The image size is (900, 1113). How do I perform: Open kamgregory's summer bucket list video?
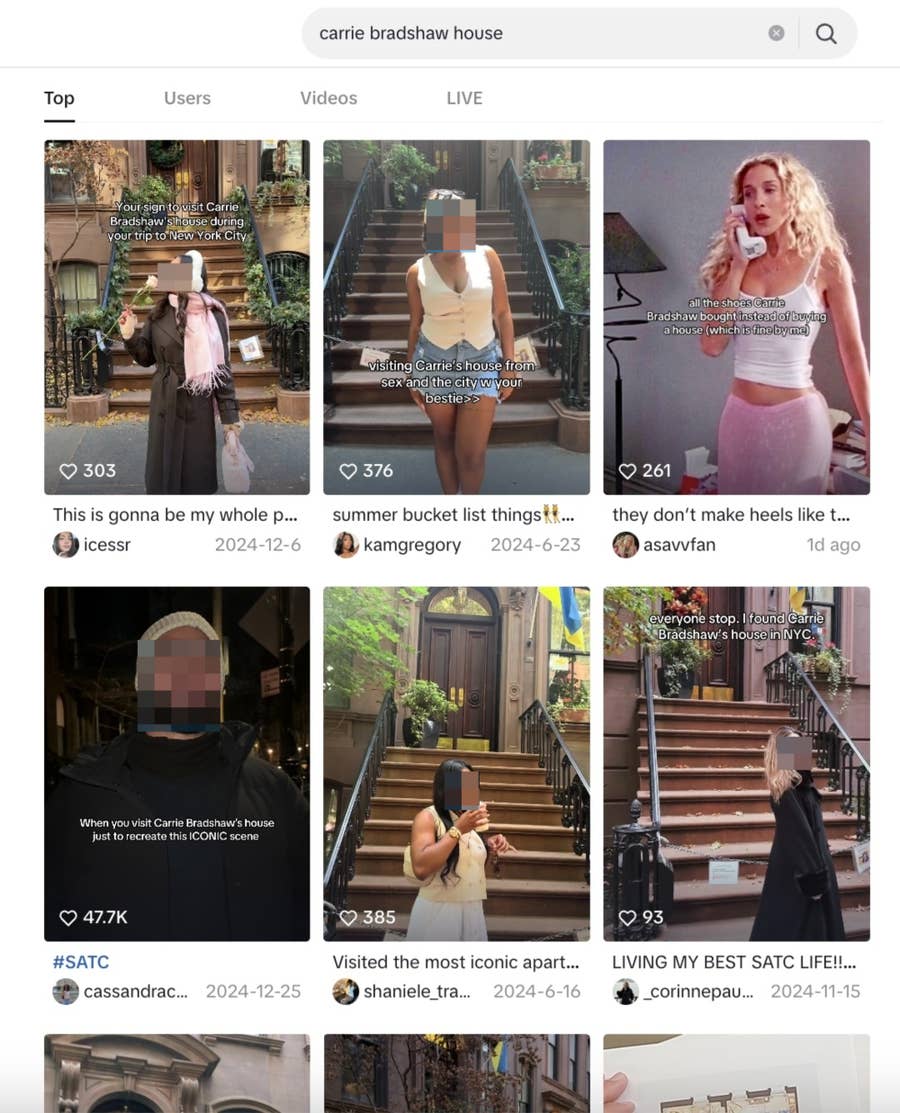click(x=456, y=317)
